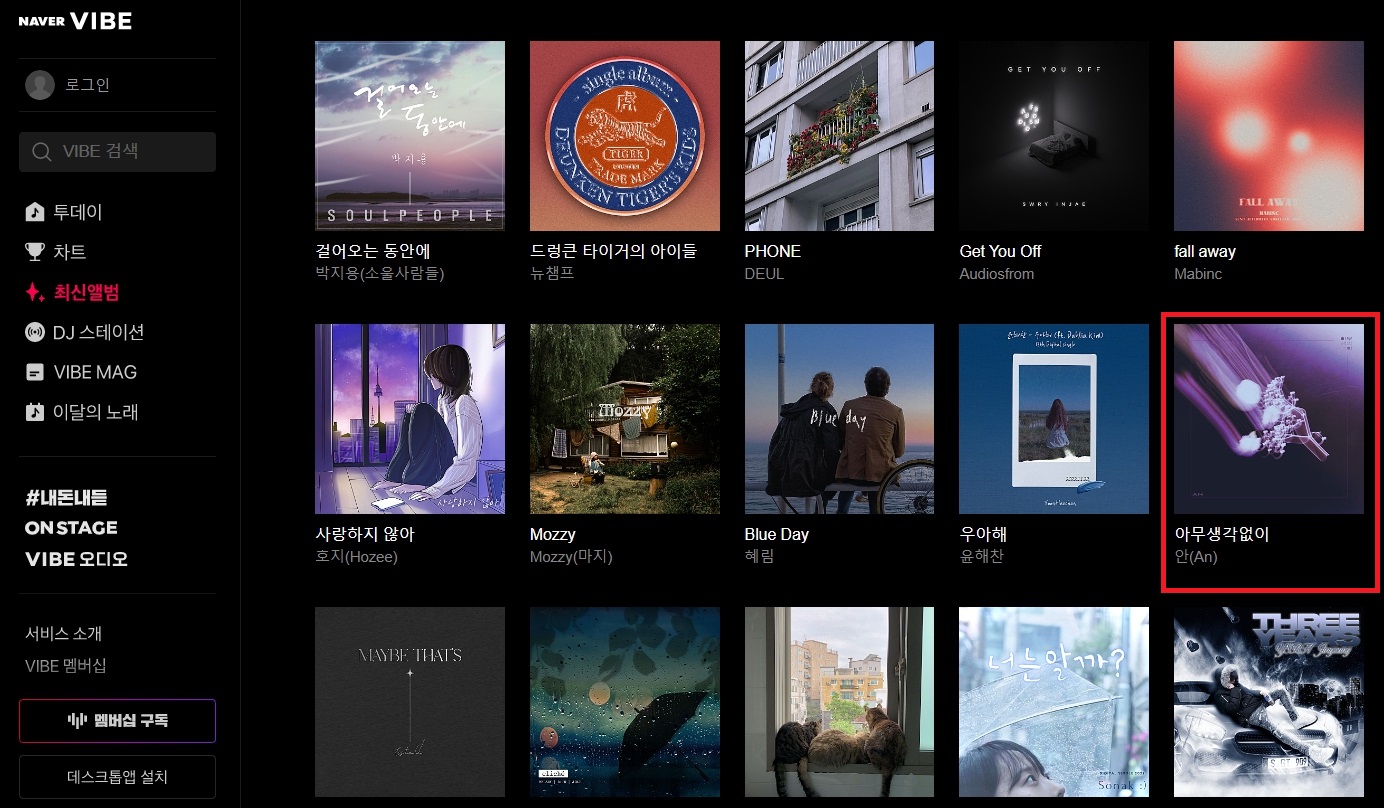Tap 데스크톱앱 설치 button
Viewport: 1384px width, 808px height.
click(x=117, y=777)
